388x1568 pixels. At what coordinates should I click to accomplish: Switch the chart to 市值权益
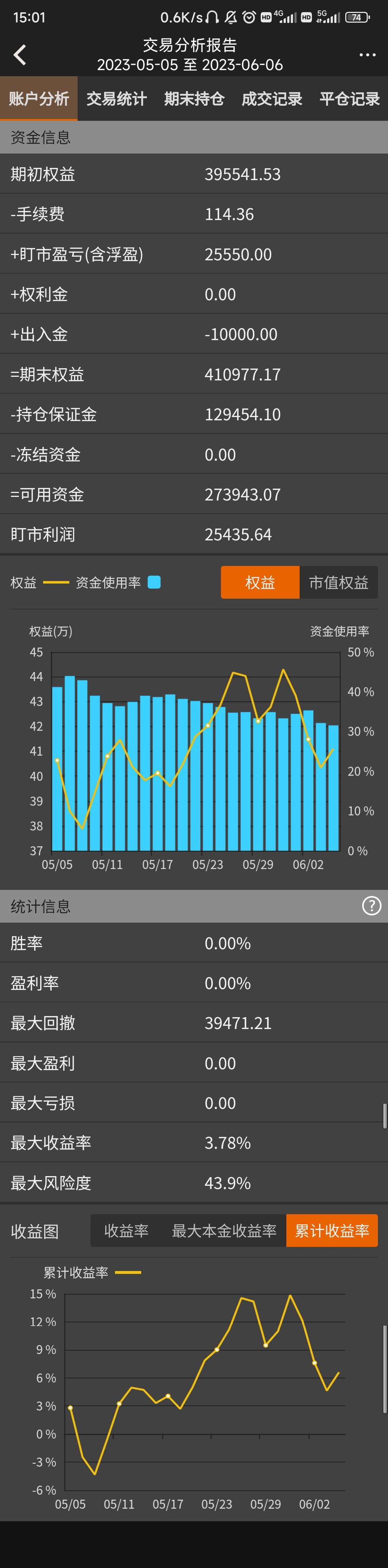338,582
